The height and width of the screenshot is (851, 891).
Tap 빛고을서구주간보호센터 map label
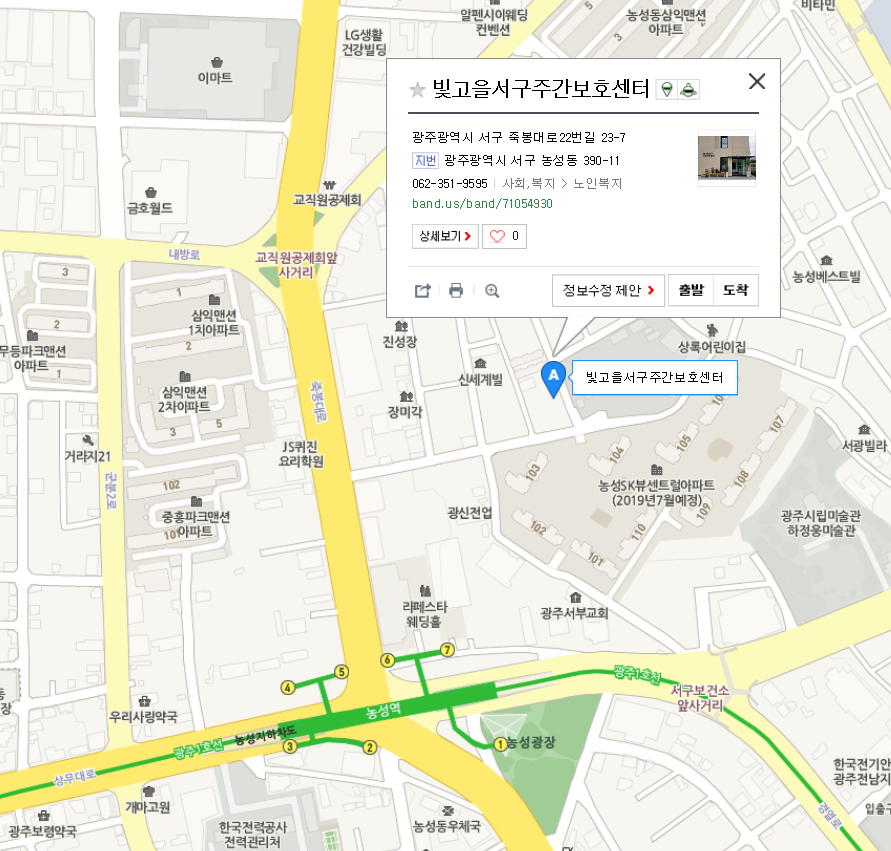[x=654, y=379]
